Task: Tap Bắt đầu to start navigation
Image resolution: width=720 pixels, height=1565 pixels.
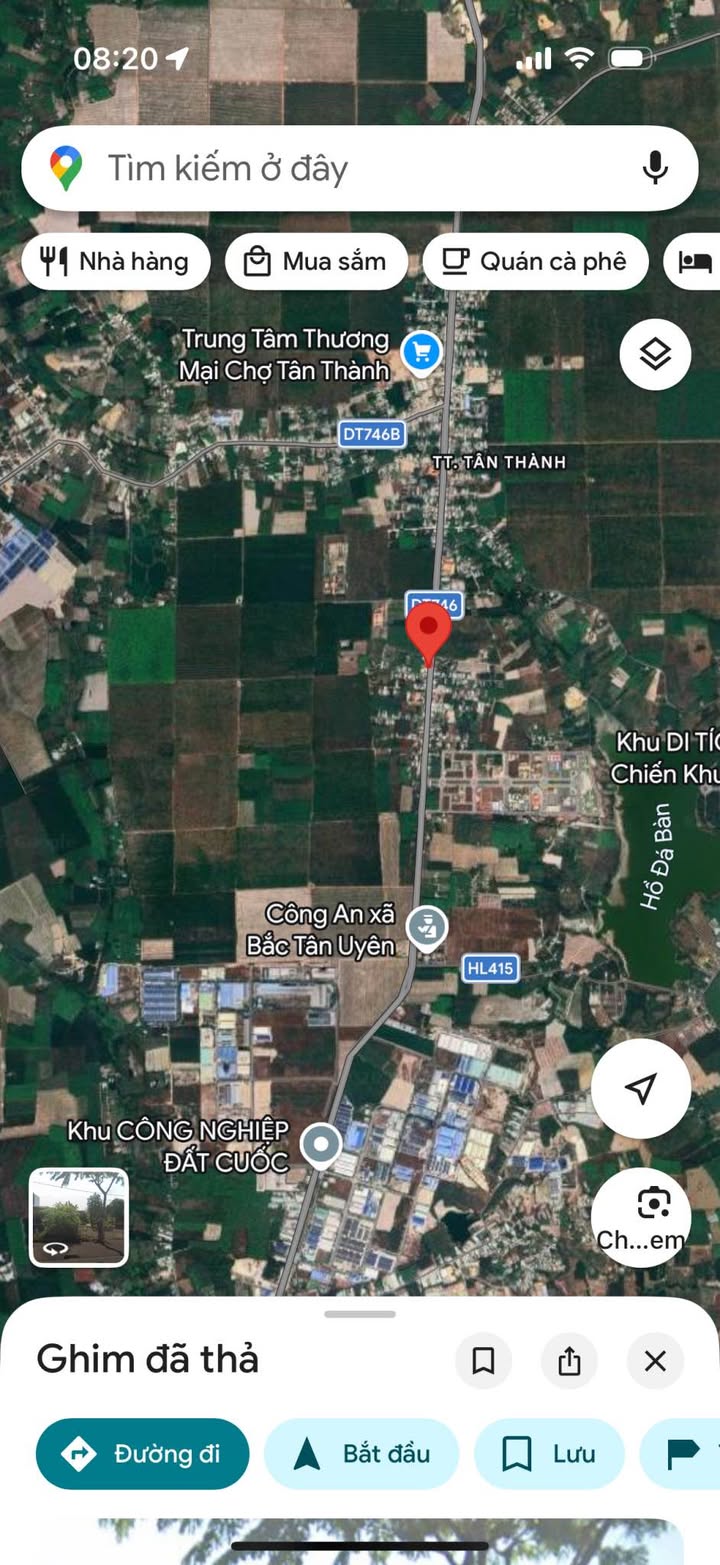Action: (x=361, y=1453)
